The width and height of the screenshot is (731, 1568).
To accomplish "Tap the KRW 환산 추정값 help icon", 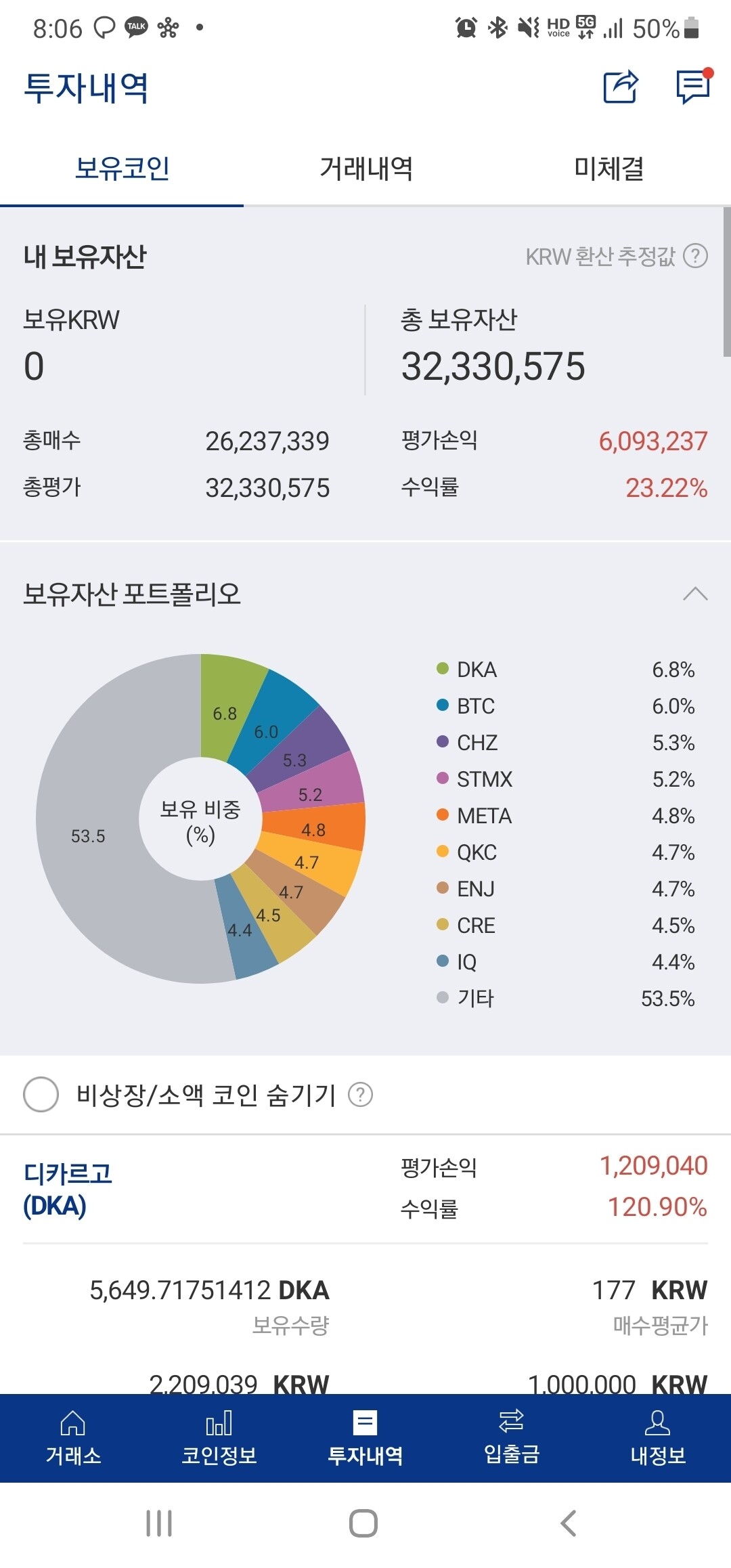I will 696,257.
